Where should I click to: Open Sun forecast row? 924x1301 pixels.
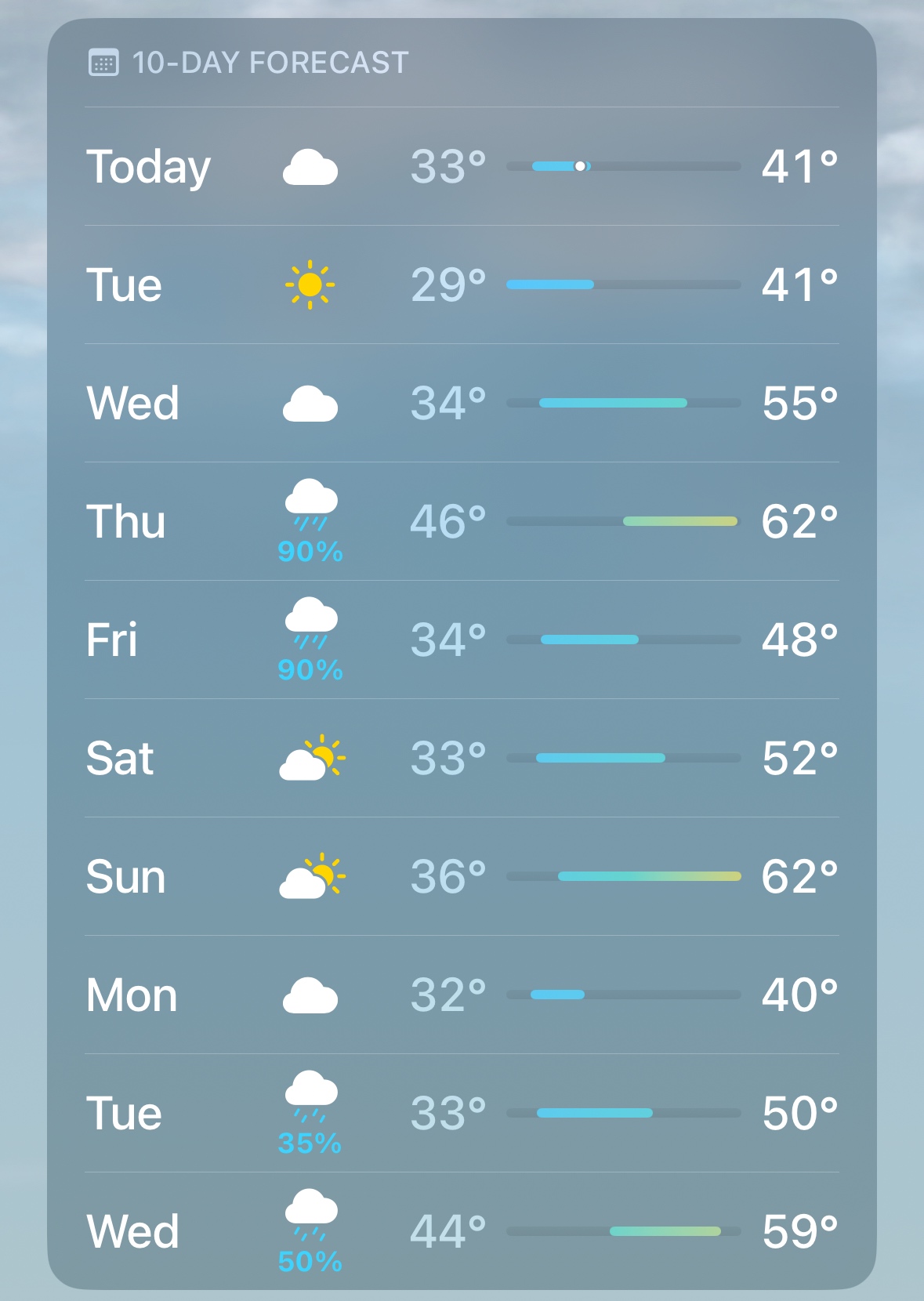[462, 876]
